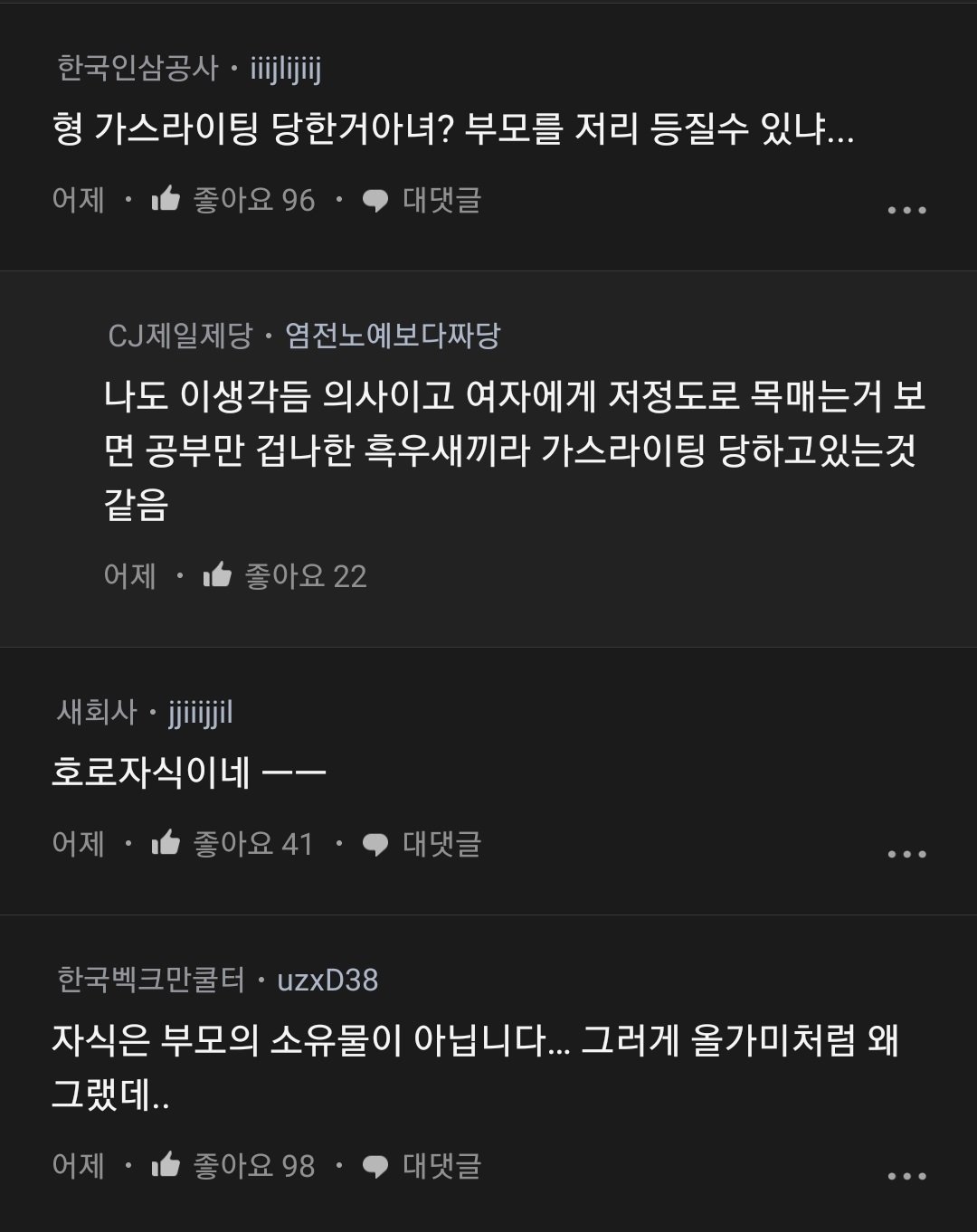977x1232 pixels.
Task: Reply to the 한국인삼공사 comment
Action: pos(422,200)
